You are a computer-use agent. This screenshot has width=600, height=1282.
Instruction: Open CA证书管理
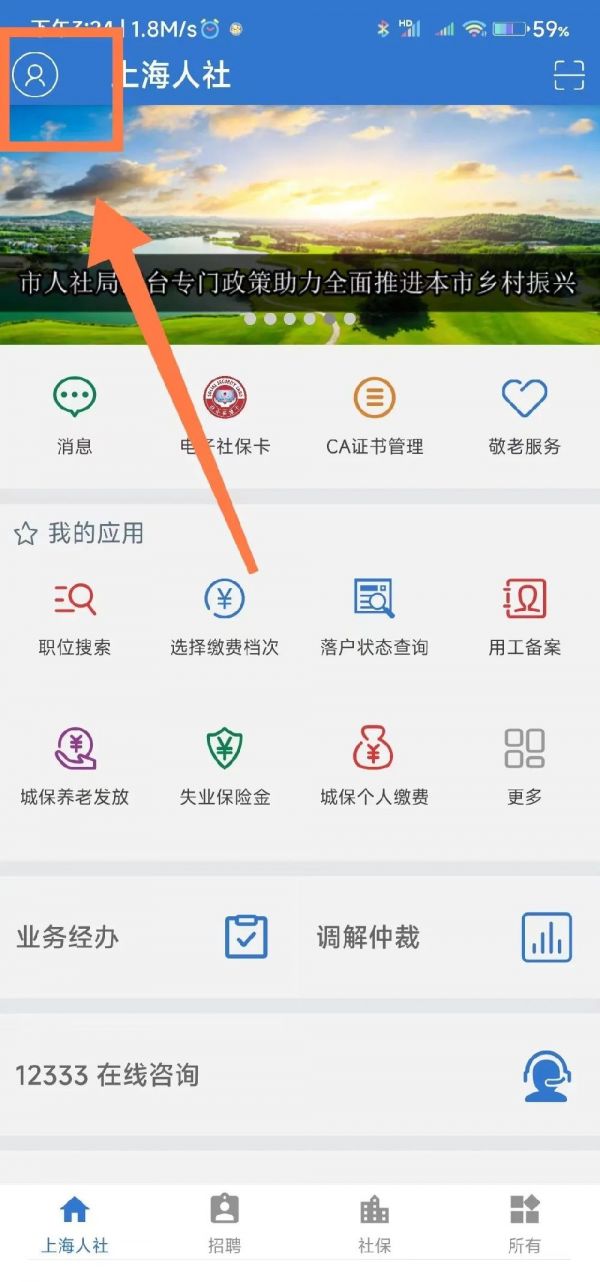[375, 415]
